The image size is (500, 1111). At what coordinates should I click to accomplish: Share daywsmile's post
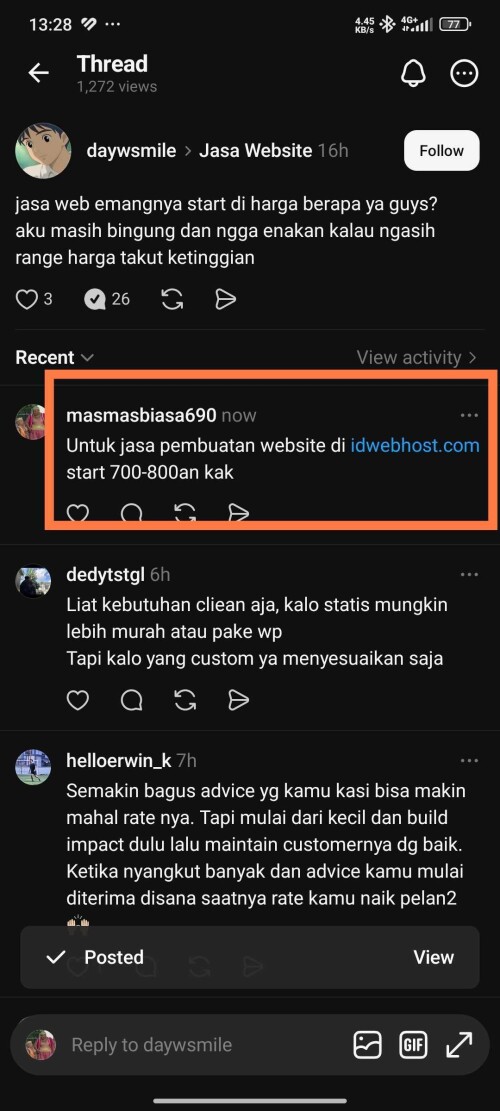pos(225,300)
